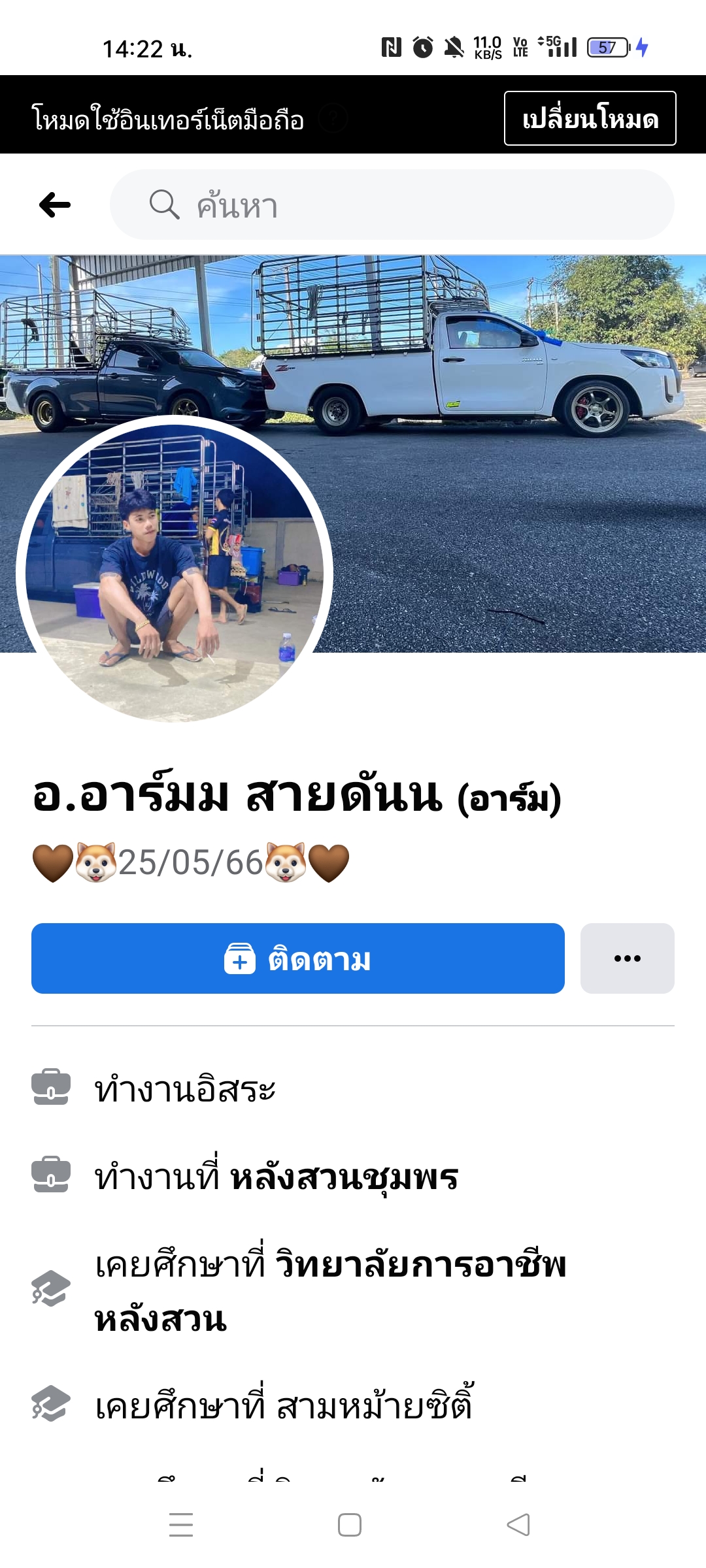Viewport: 706px width, 1568px height.
Task: Go back using the top arrow
Action: (55, 205)
